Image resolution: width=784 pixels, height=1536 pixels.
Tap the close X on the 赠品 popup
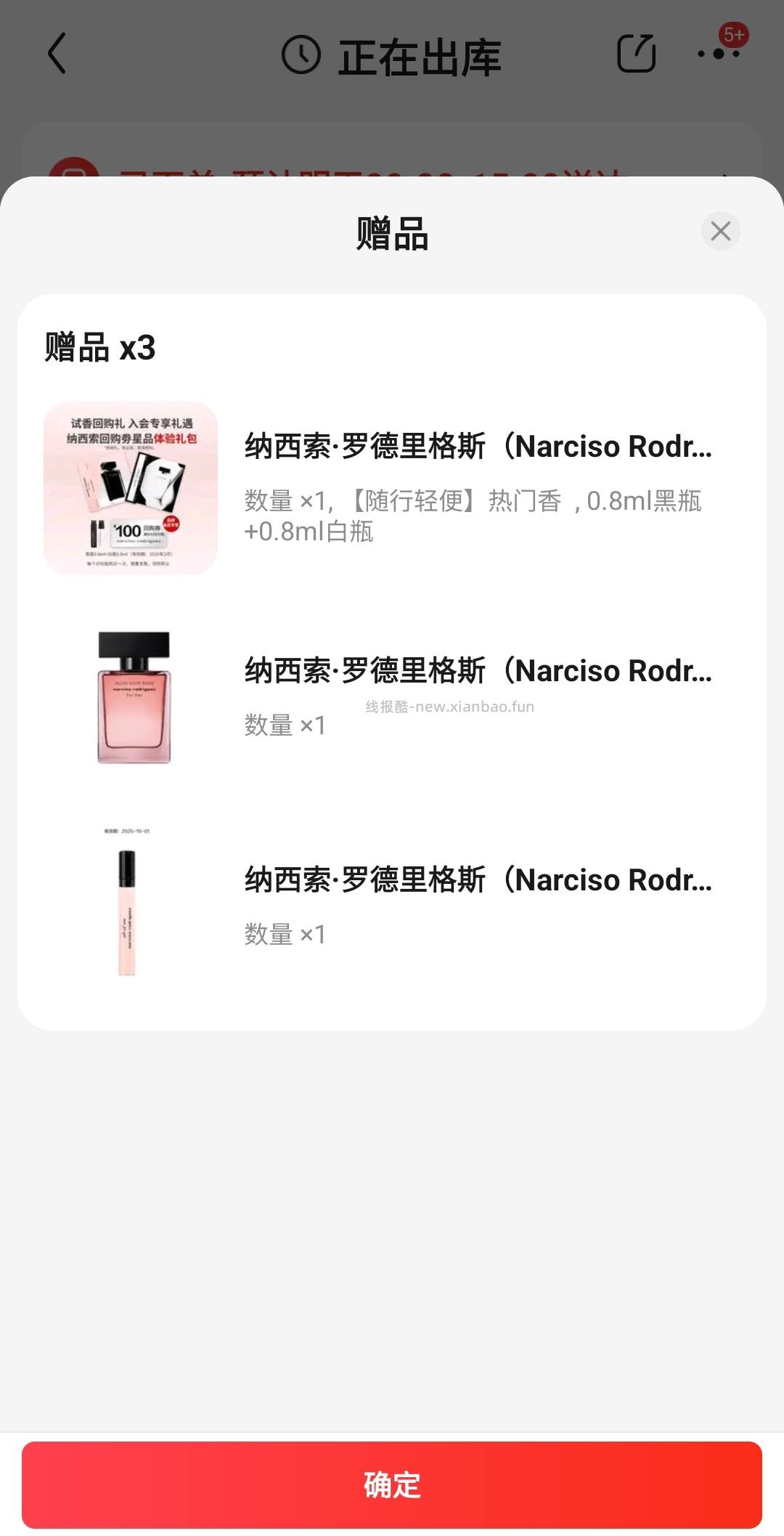click(720, 232)
